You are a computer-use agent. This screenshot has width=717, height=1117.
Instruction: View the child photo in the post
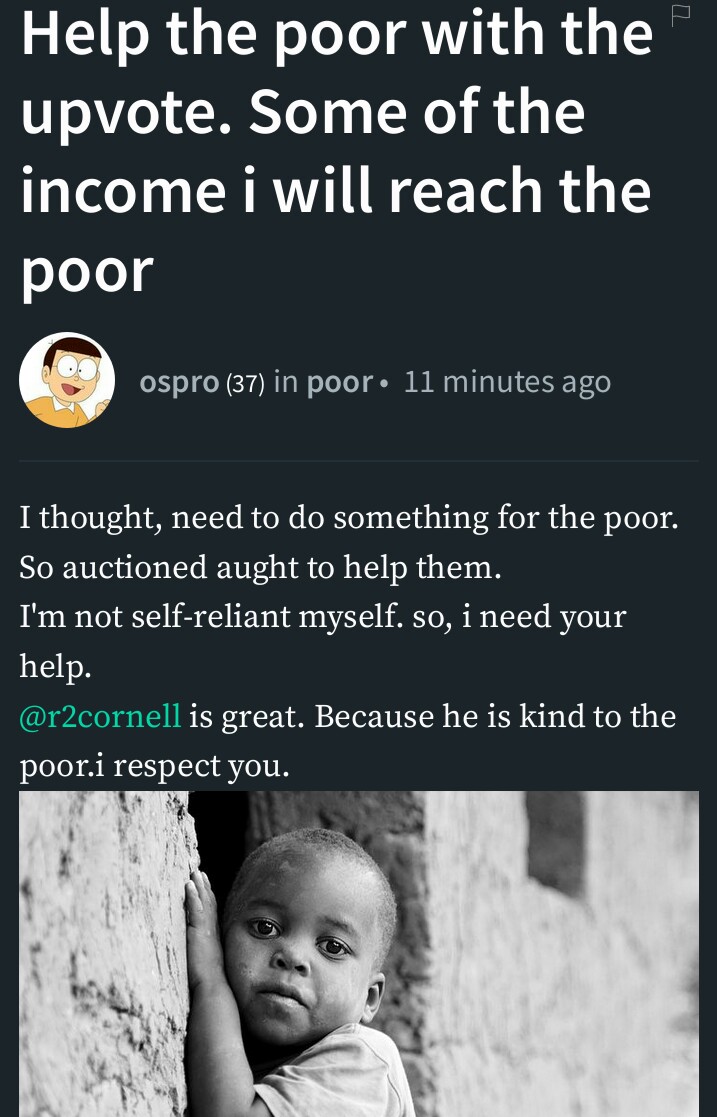[x=358, y=954]
